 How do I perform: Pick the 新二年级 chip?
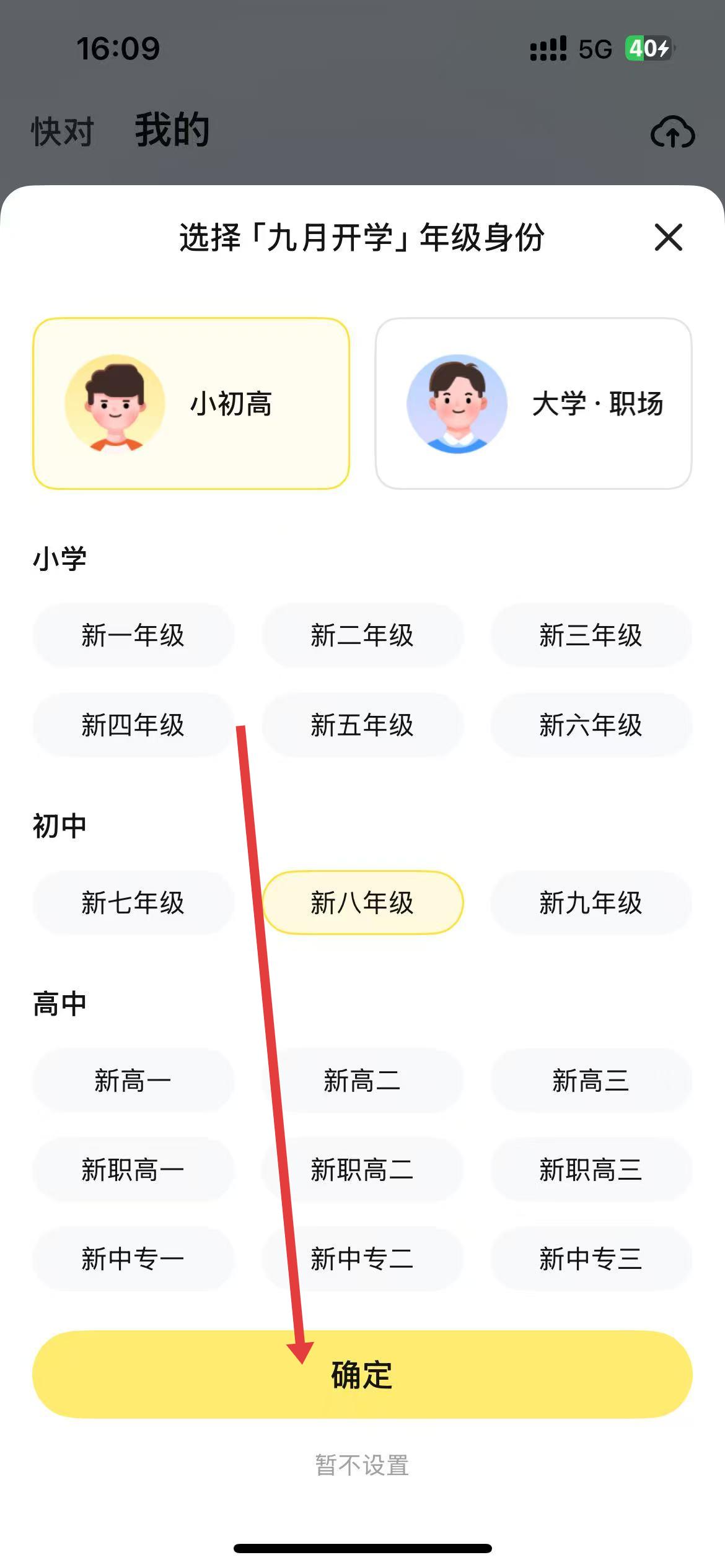[x=362, y=635]
